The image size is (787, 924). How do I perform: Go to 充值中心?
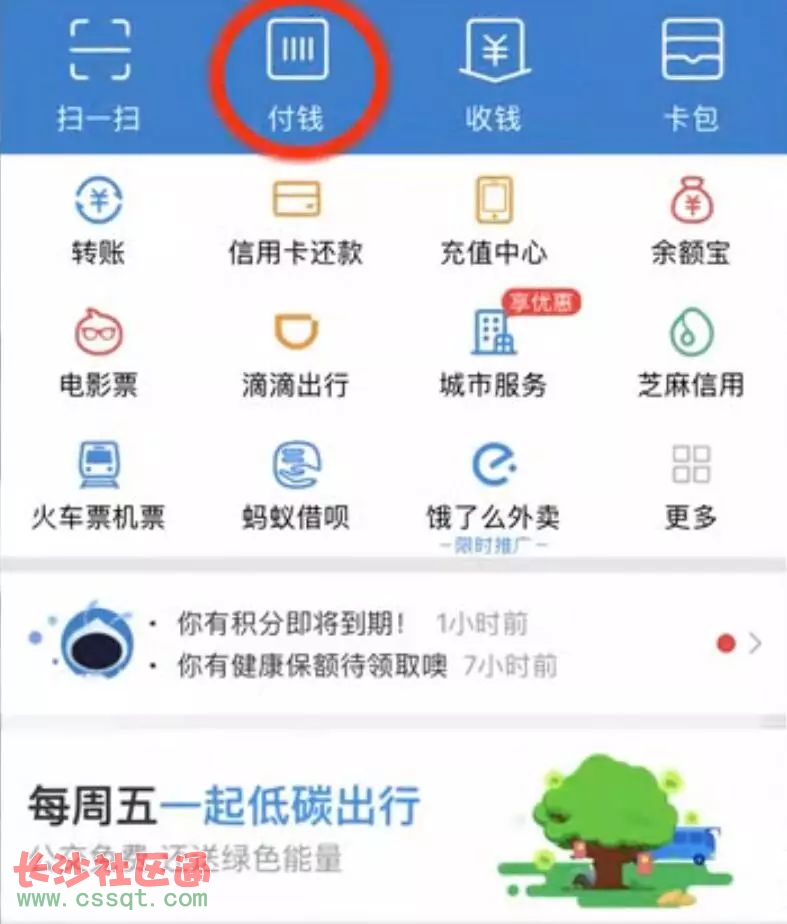tap(494, 220)
